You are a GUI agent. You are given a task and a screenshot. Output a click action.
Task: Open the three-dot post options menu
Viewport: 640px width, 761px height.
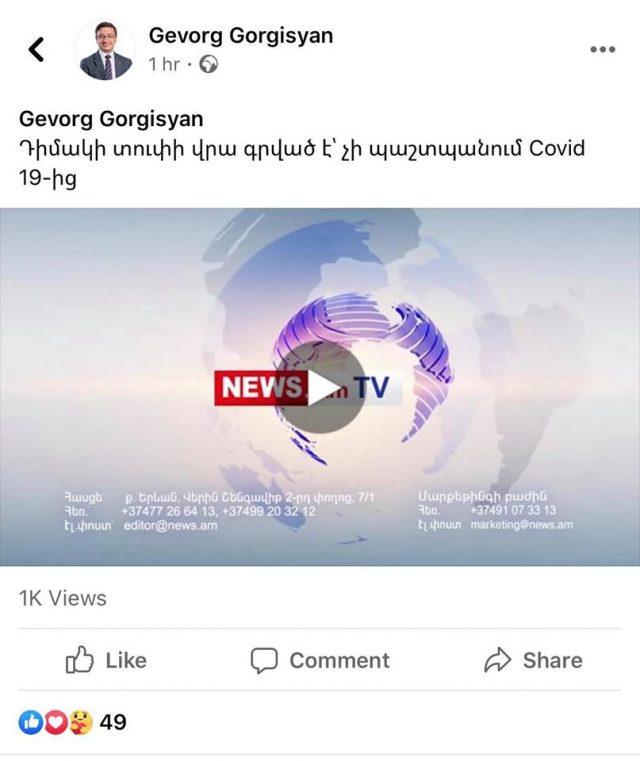[x=602, y=49]
